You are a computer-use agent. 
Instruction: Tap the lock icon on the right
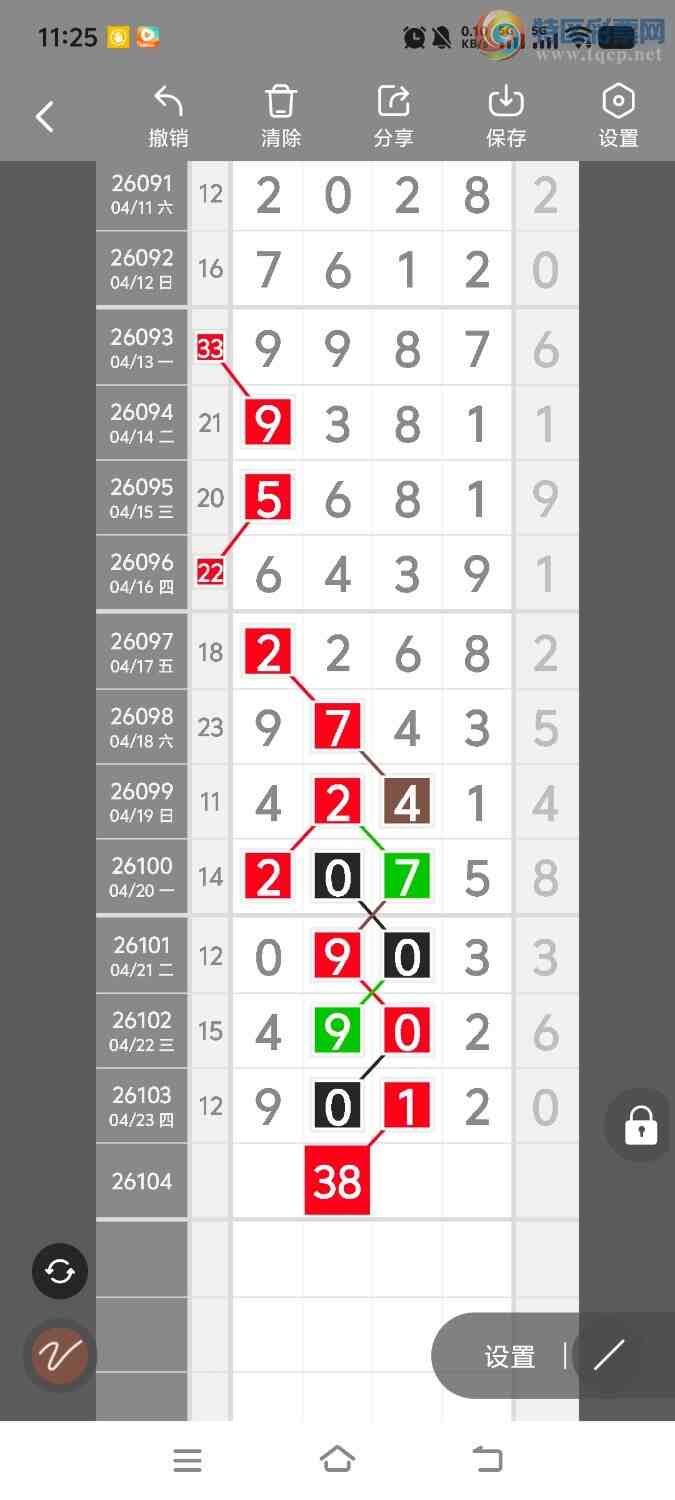coord(640,1125)
